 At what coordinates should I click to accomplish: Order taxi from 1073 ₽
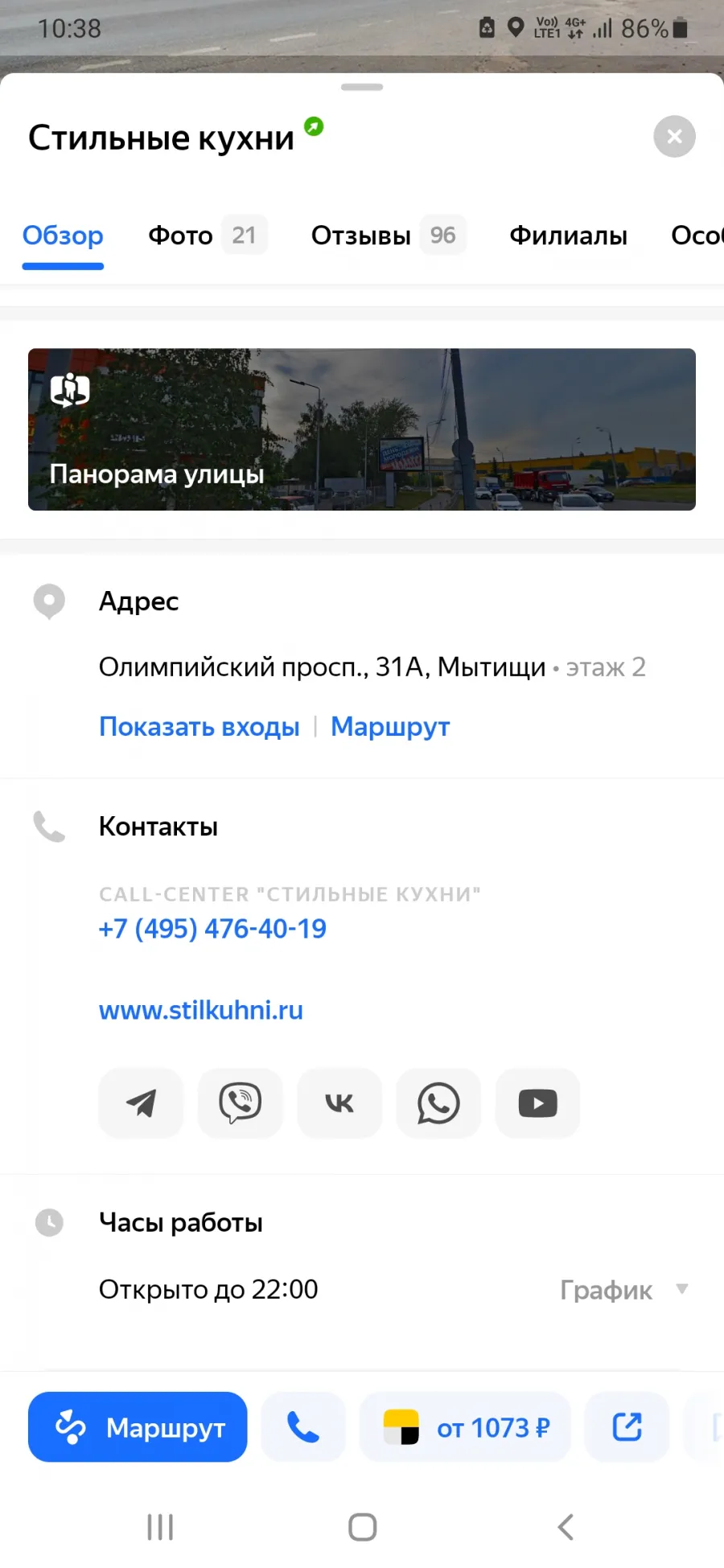465,1427
